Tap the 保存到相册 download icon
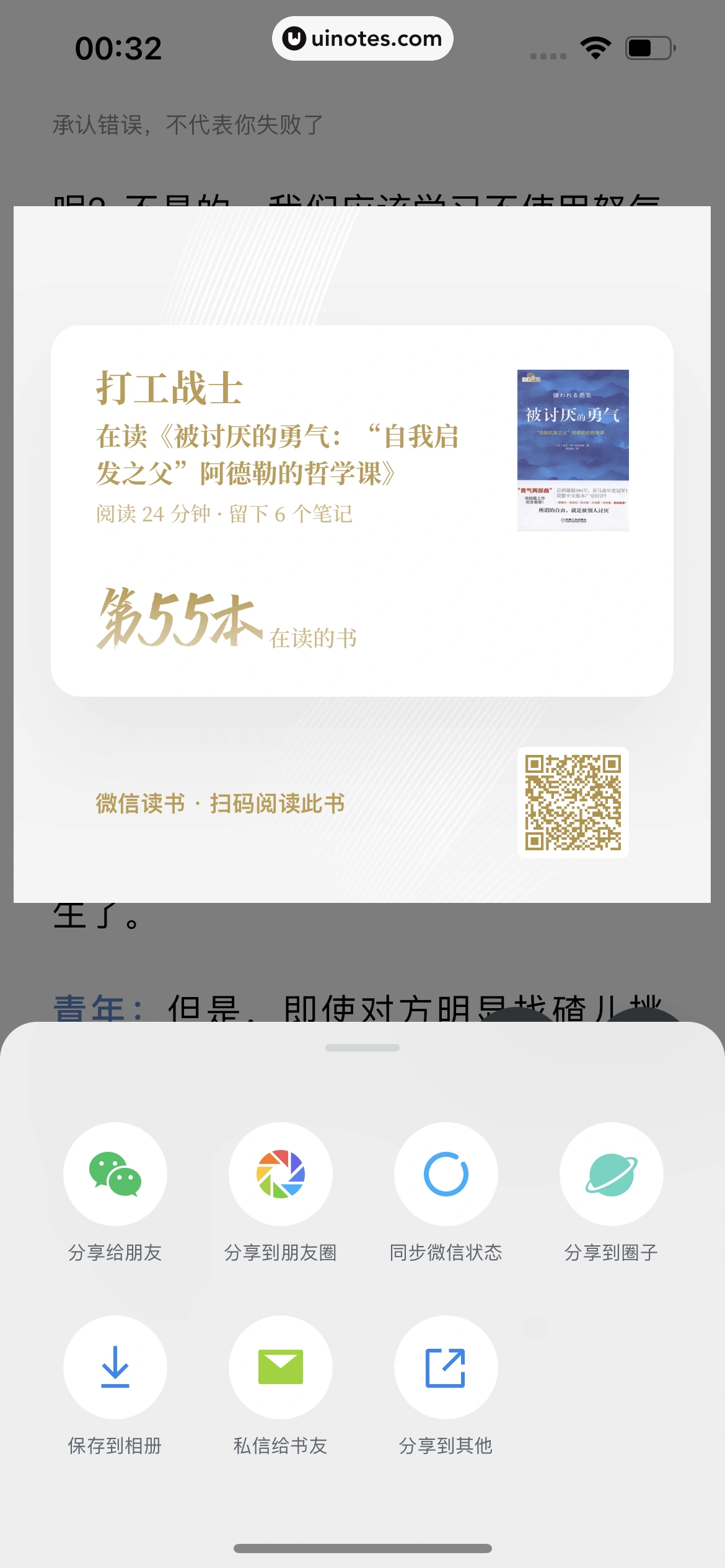Screen dimensions: 725x1568 [x=114, y=1369]
